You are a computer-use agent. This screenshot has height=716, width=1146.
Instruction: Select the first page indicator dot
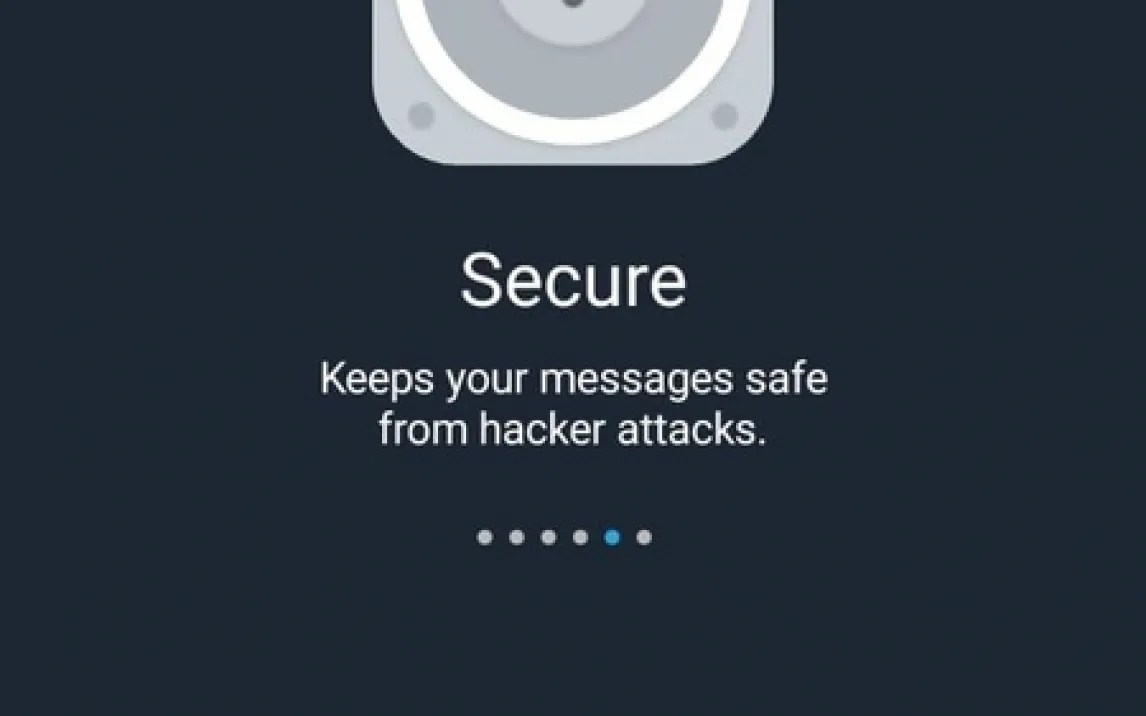(485, 537)
